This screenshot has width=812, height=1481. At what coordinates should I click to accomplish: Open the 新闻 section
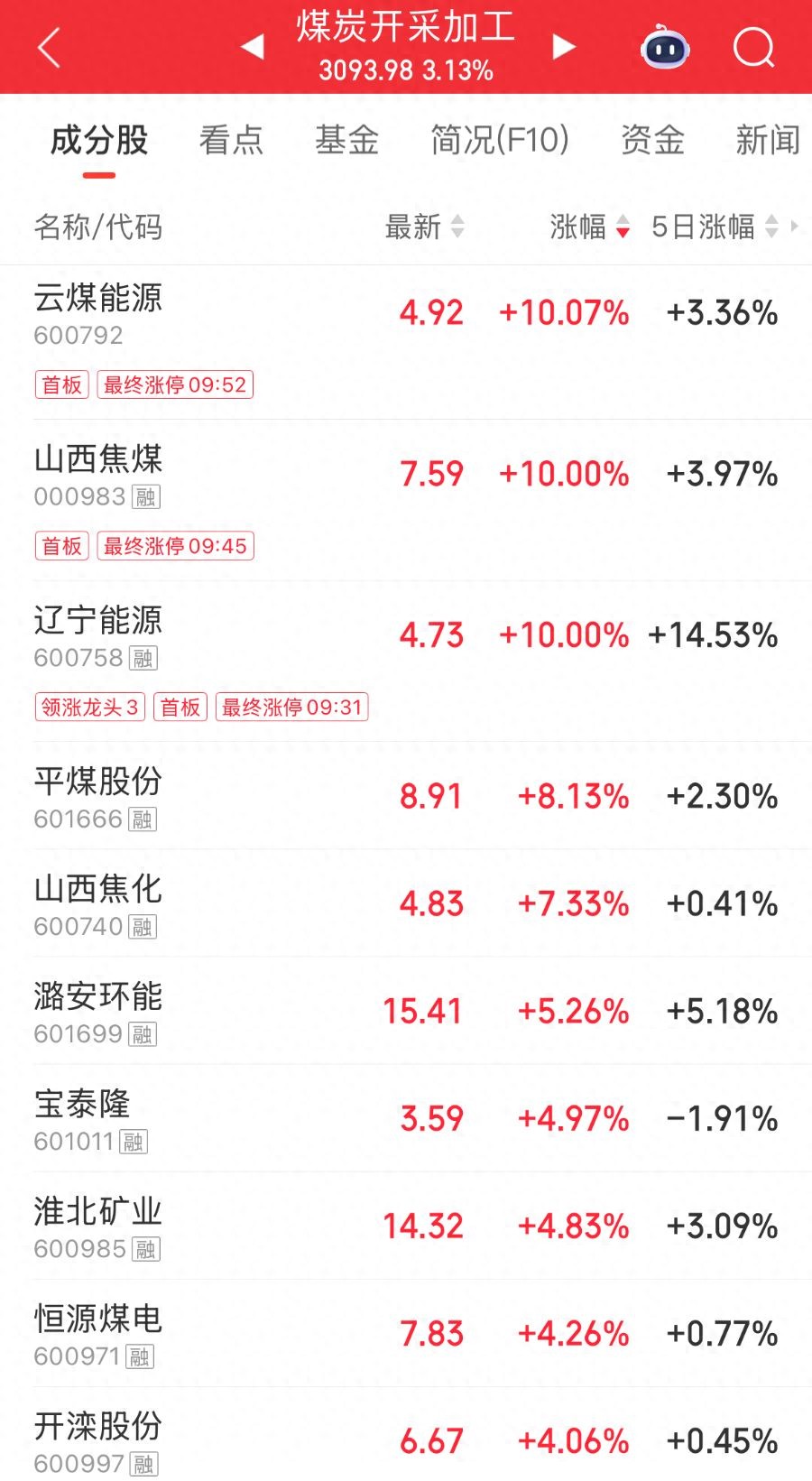click(x=768, y=141)
